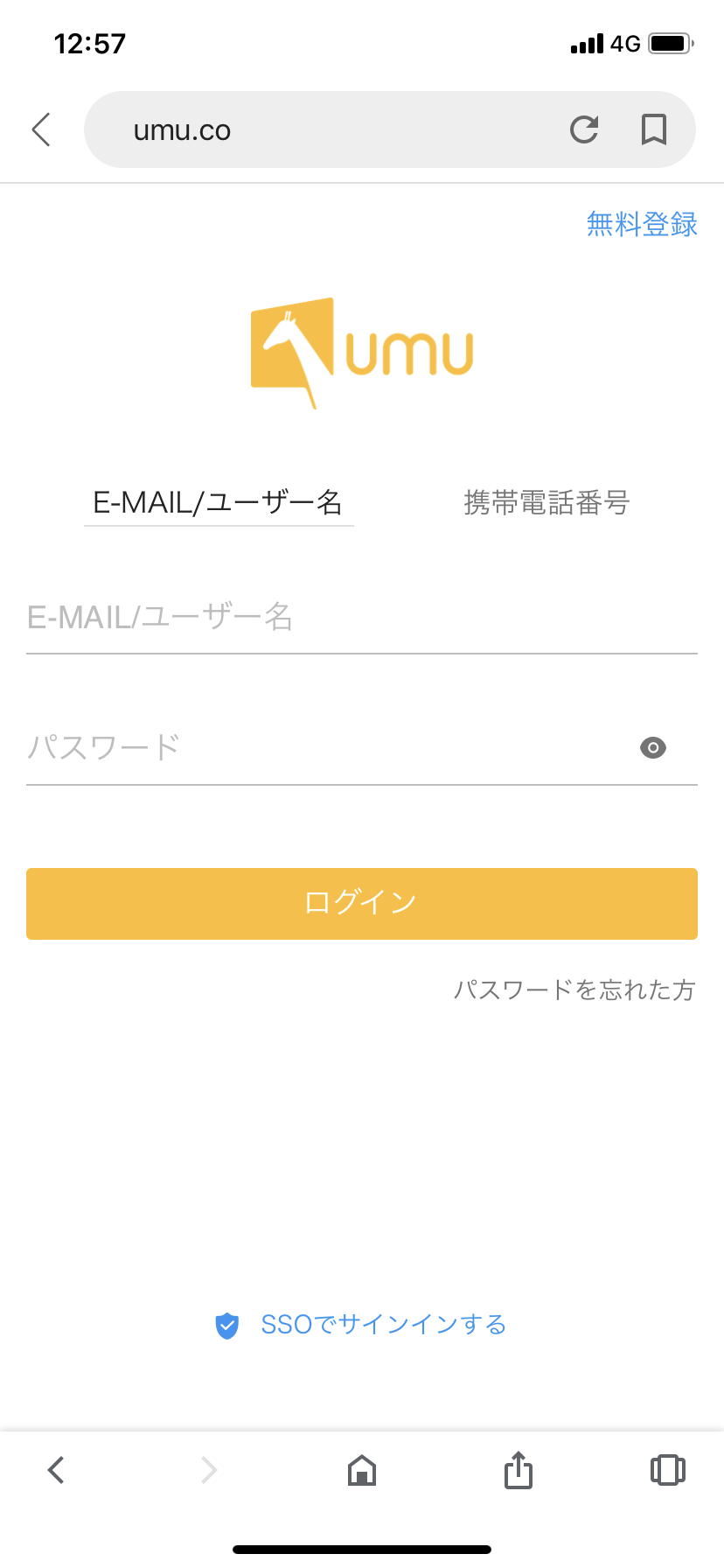Reload the page with the refresh icon
The image size is (724, 1568).
(x=584, y=129)
